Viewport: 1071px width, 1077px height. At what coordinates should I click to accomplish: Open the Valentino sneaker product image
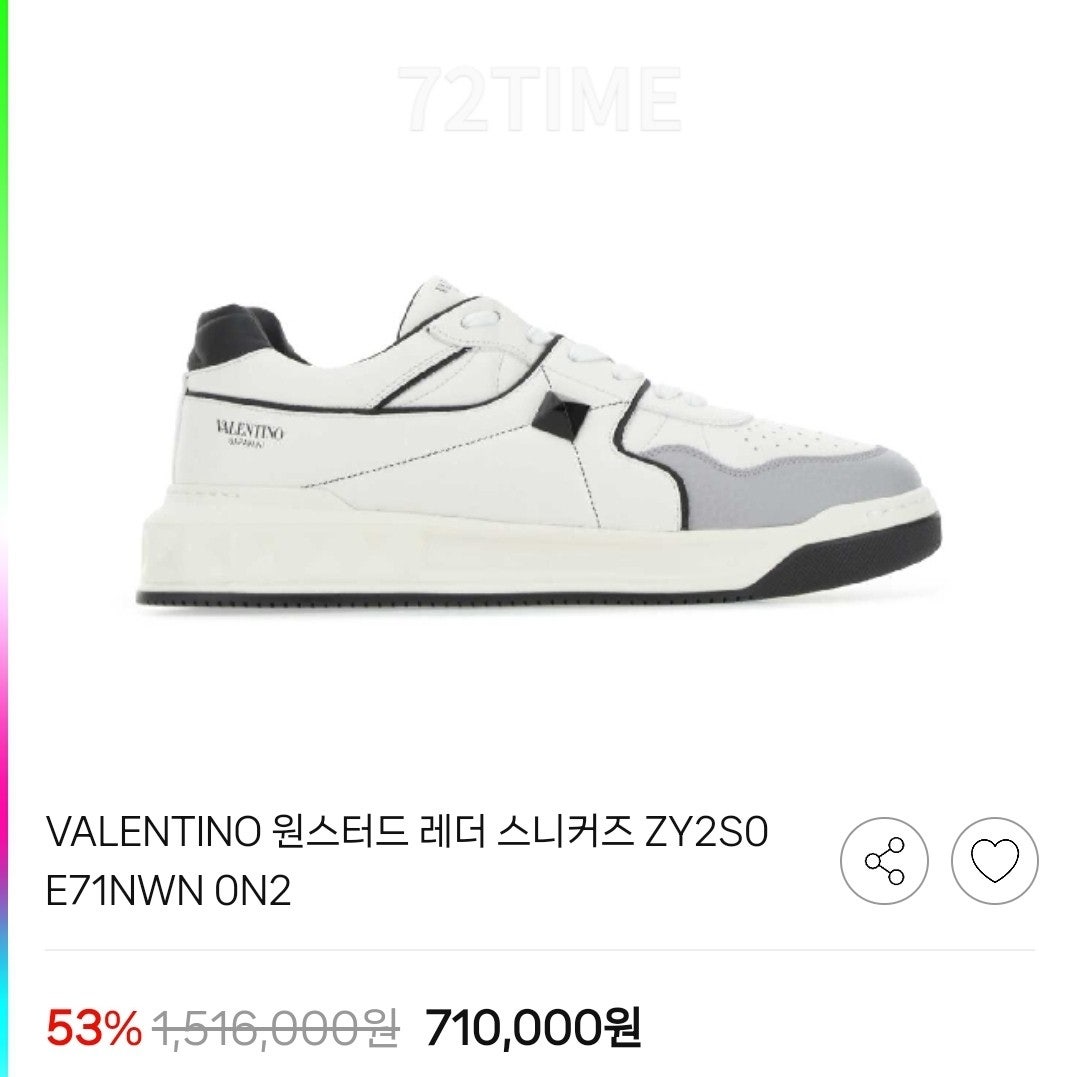(539, 445)
